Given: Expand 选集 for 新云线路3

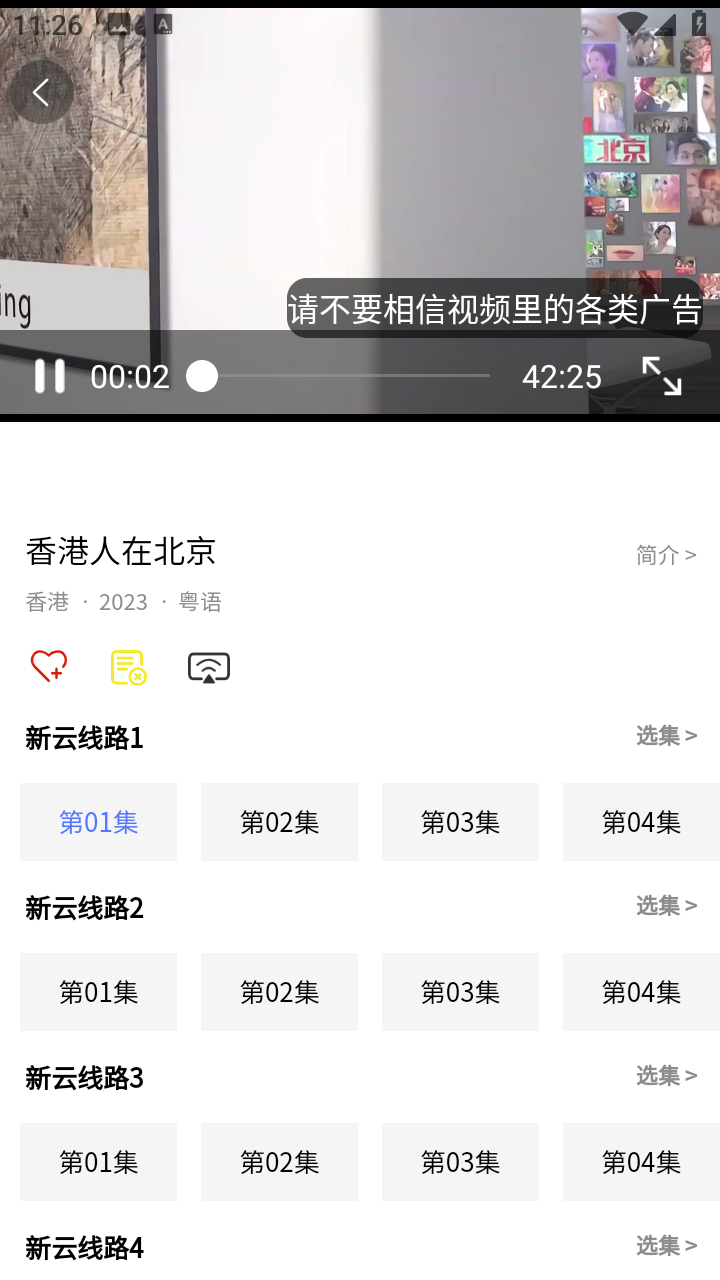Looking at the screenshot, I should [667, 1076].
